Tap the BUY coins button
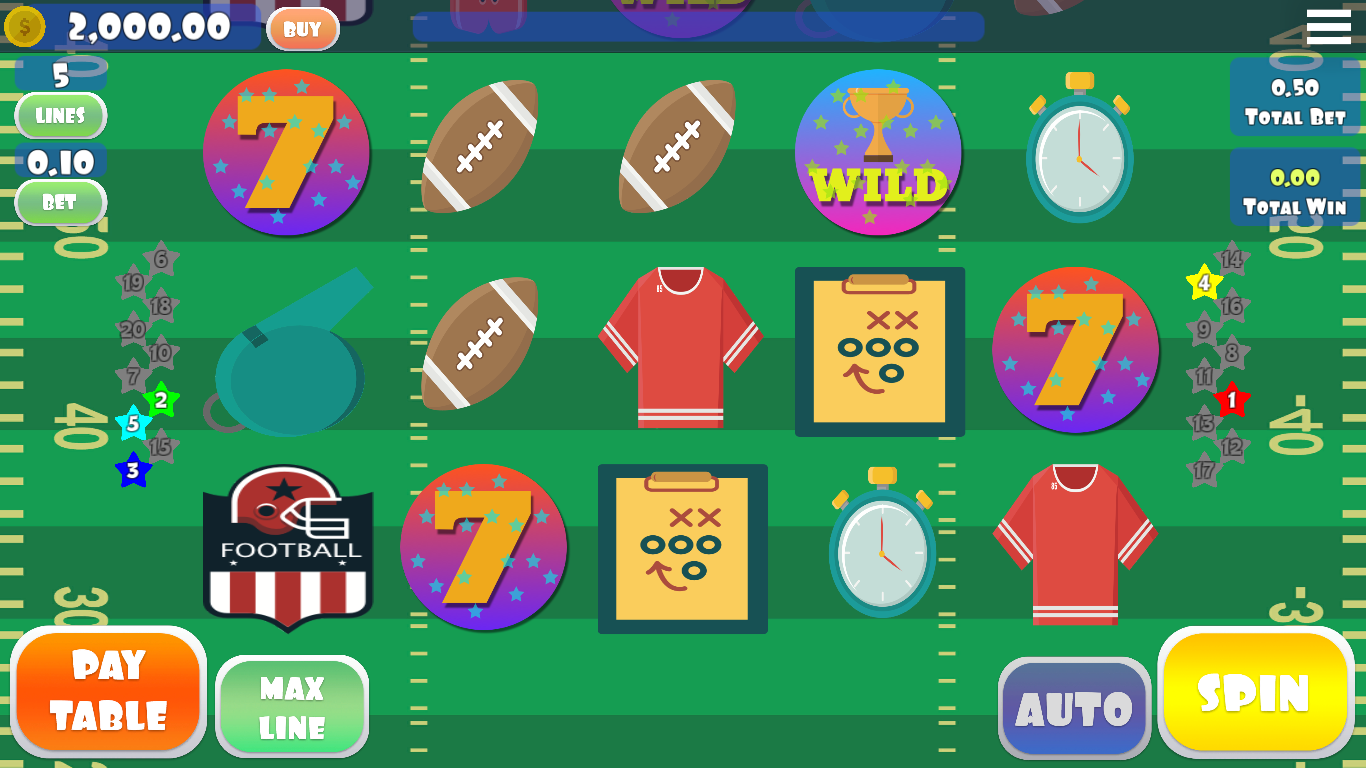 tap(303, 29)
